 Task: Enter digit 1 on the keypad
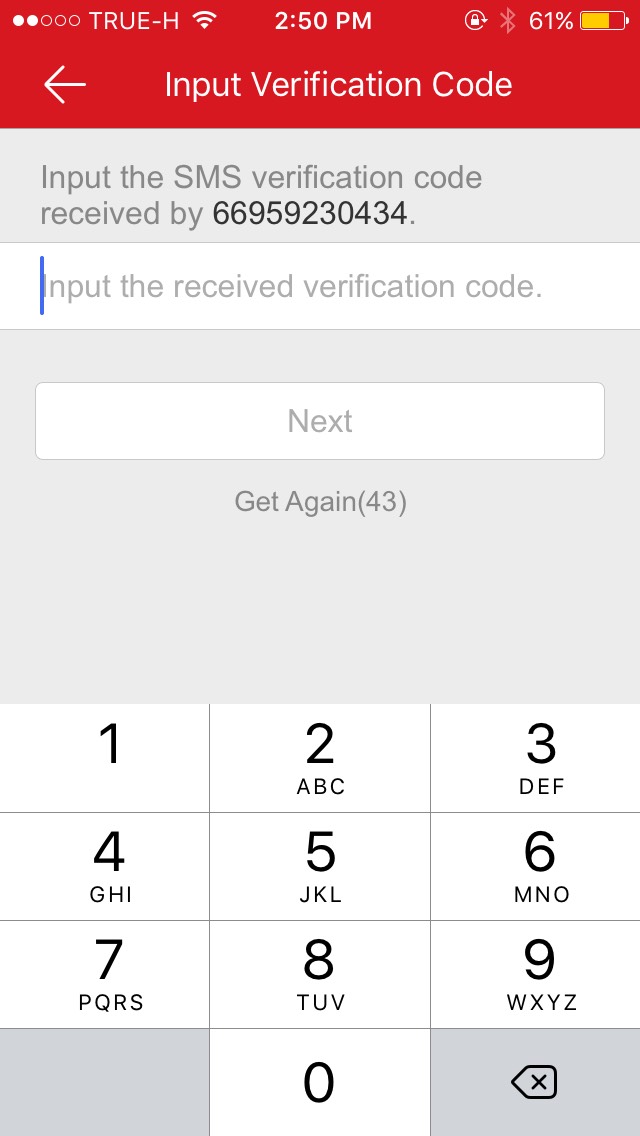[x=104, y=758]
